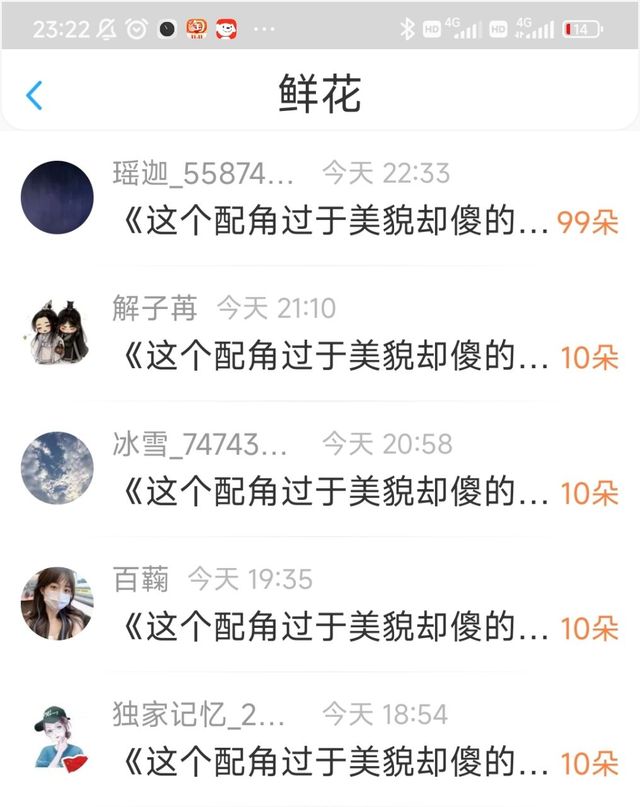View 解子苒's profile avatar
The width and height of the screenshot is (640, 807).
pos(57,332)
